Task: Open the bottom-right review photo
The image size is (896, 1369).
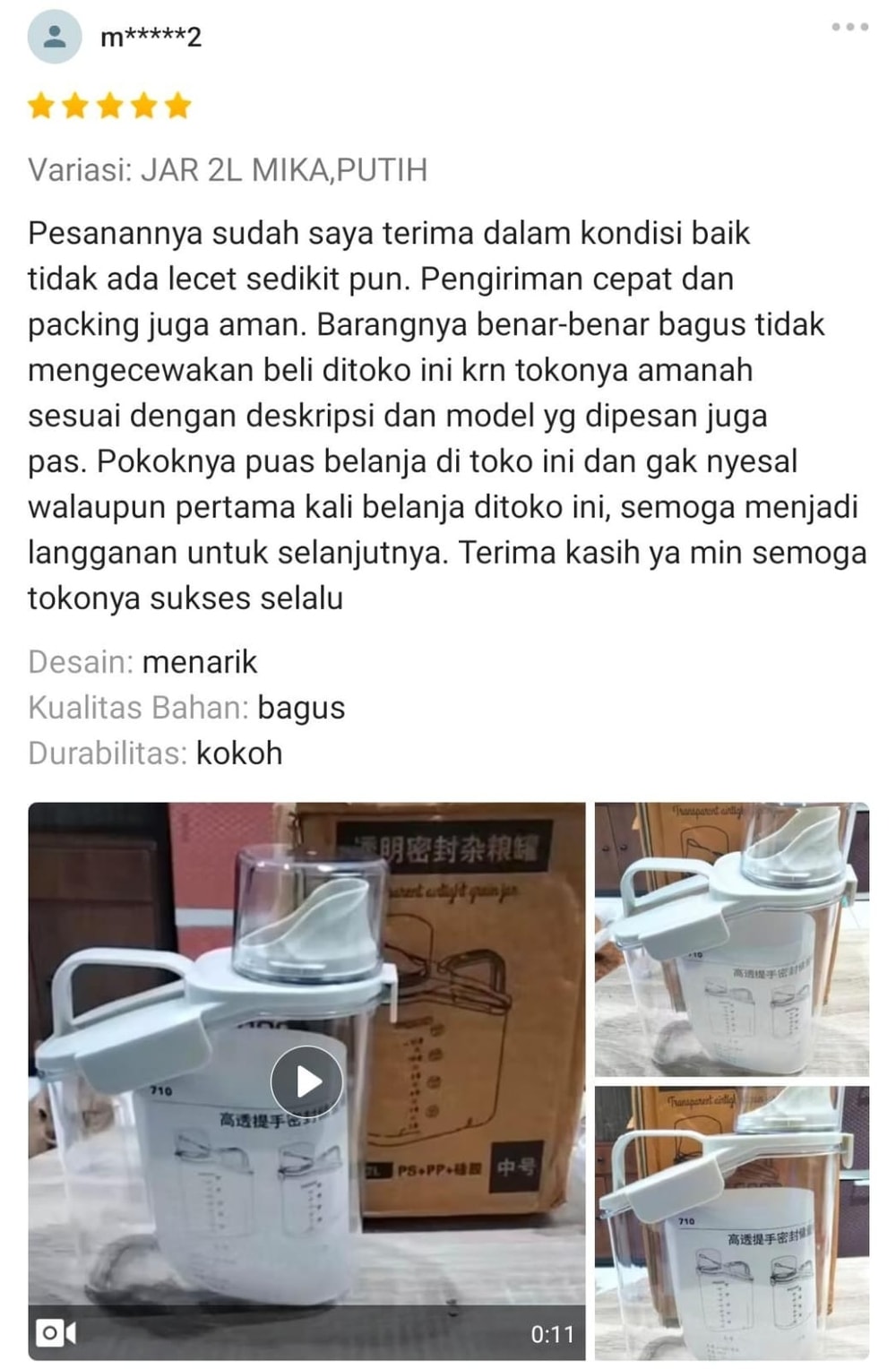Action: tap(731, 1222)
